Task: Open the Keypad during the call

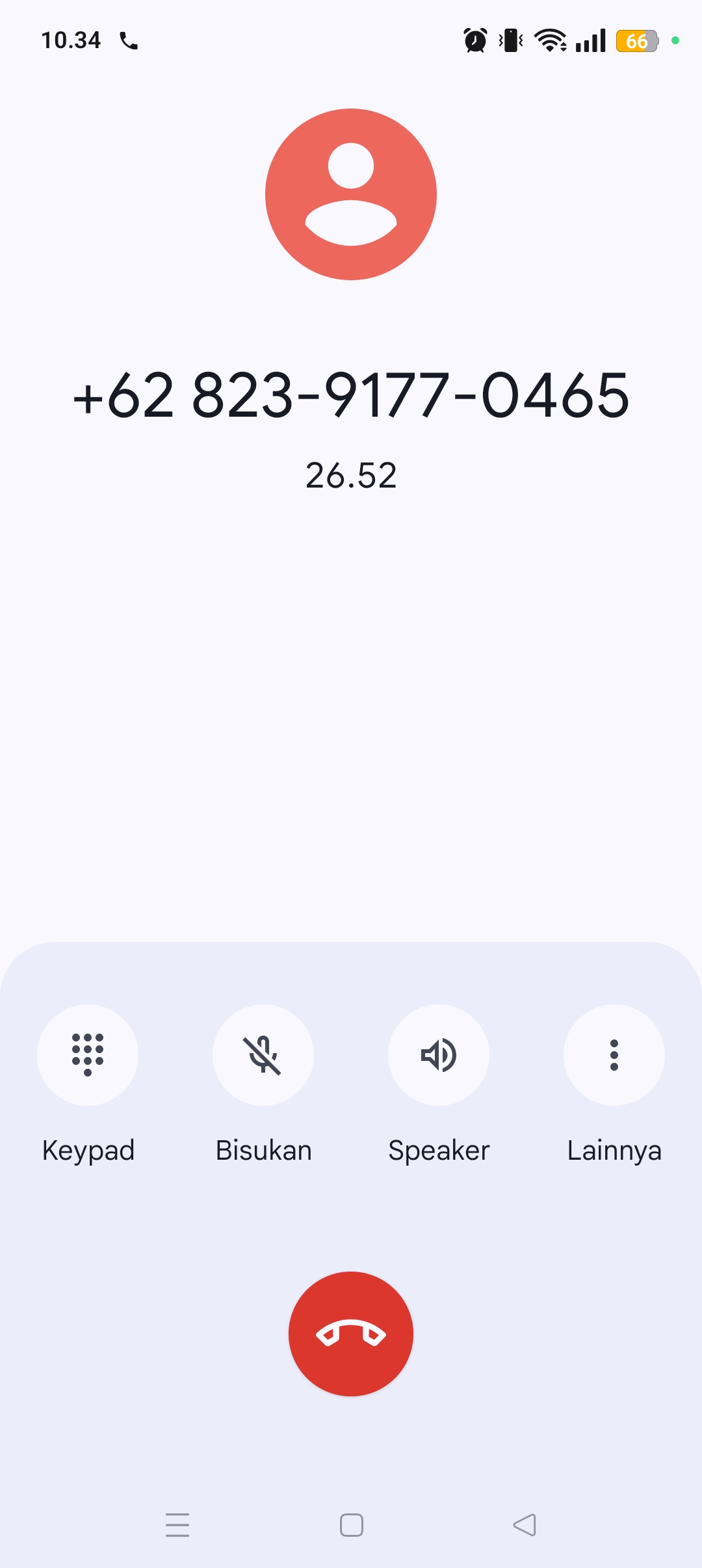Action: tap(88, 1054)
